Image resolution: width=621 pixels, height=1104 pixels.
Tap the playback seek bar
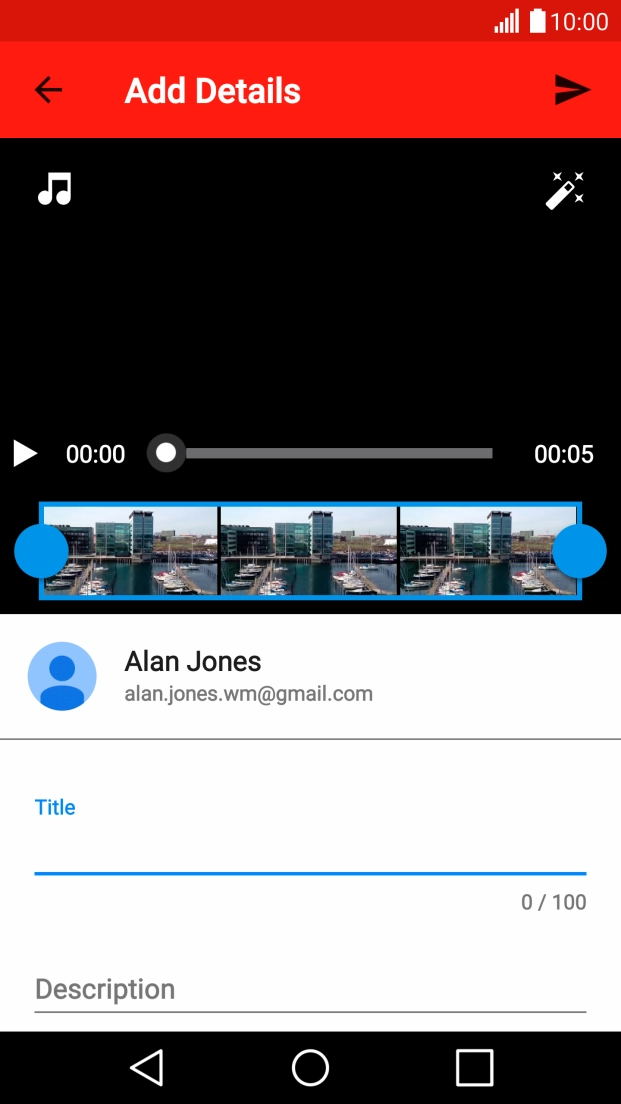tap(321, 453)
